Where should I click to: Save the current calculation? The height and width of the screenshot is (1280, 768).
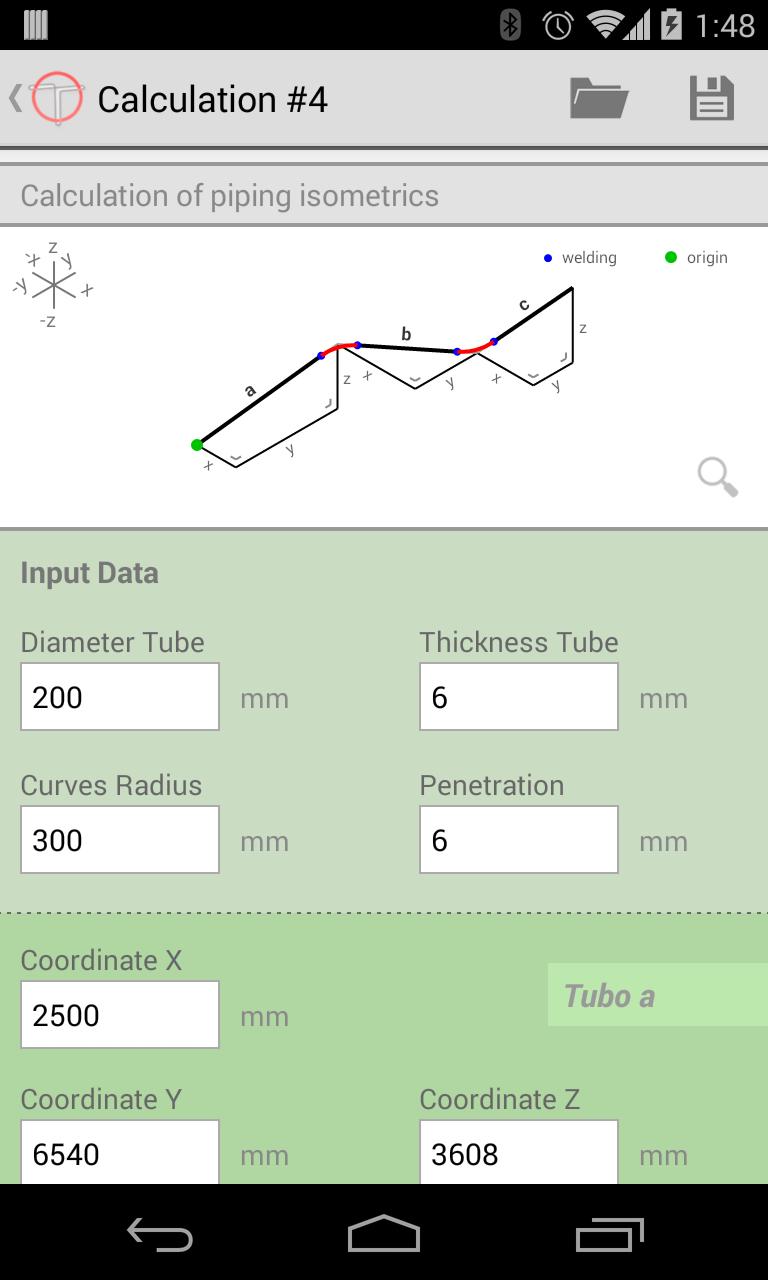click(x=711, y=99)
